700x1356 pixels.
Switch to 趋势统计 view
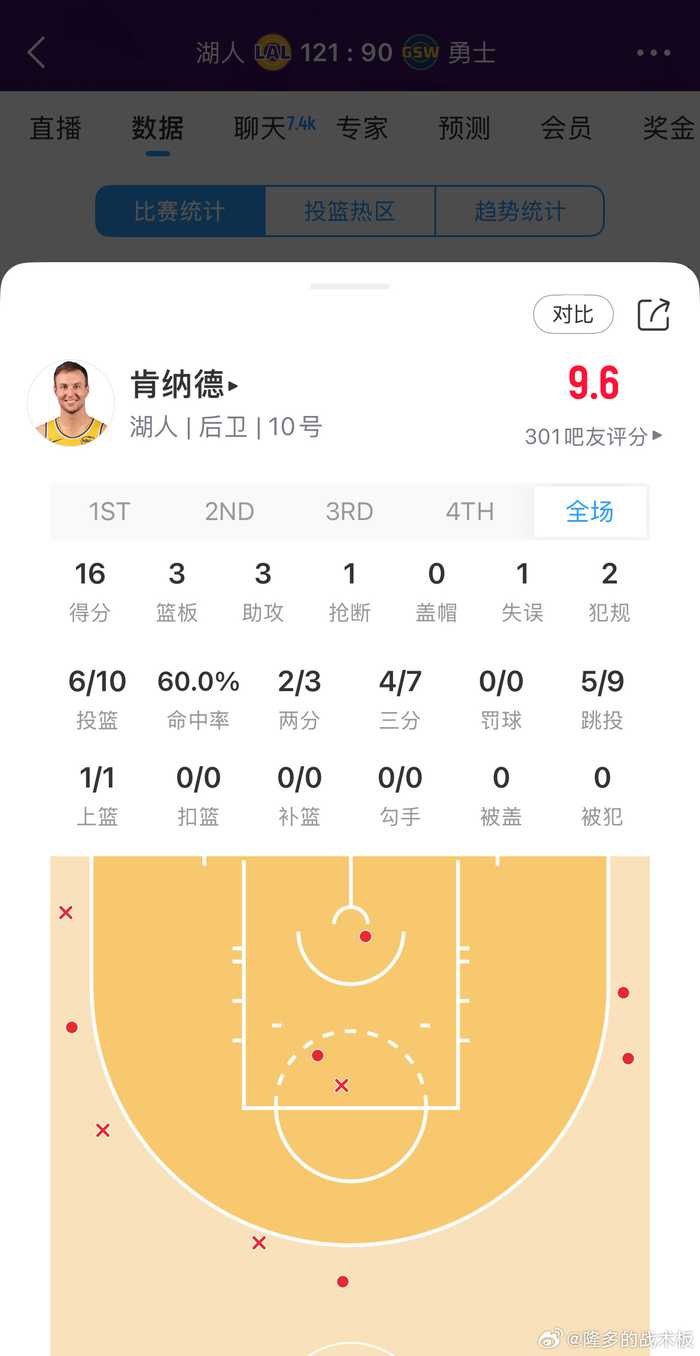[520, 212]
